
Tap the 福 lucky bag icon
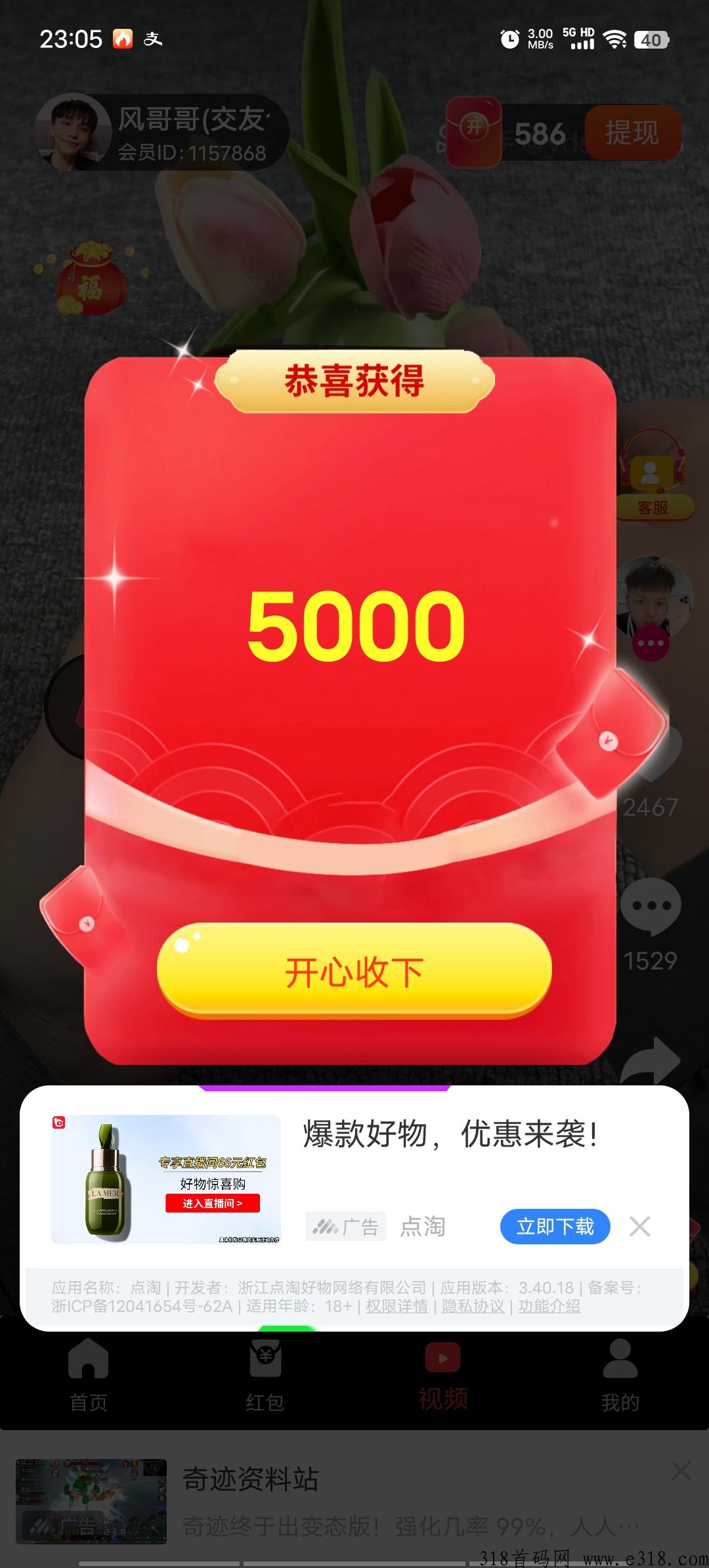click(x=91, y=279)
